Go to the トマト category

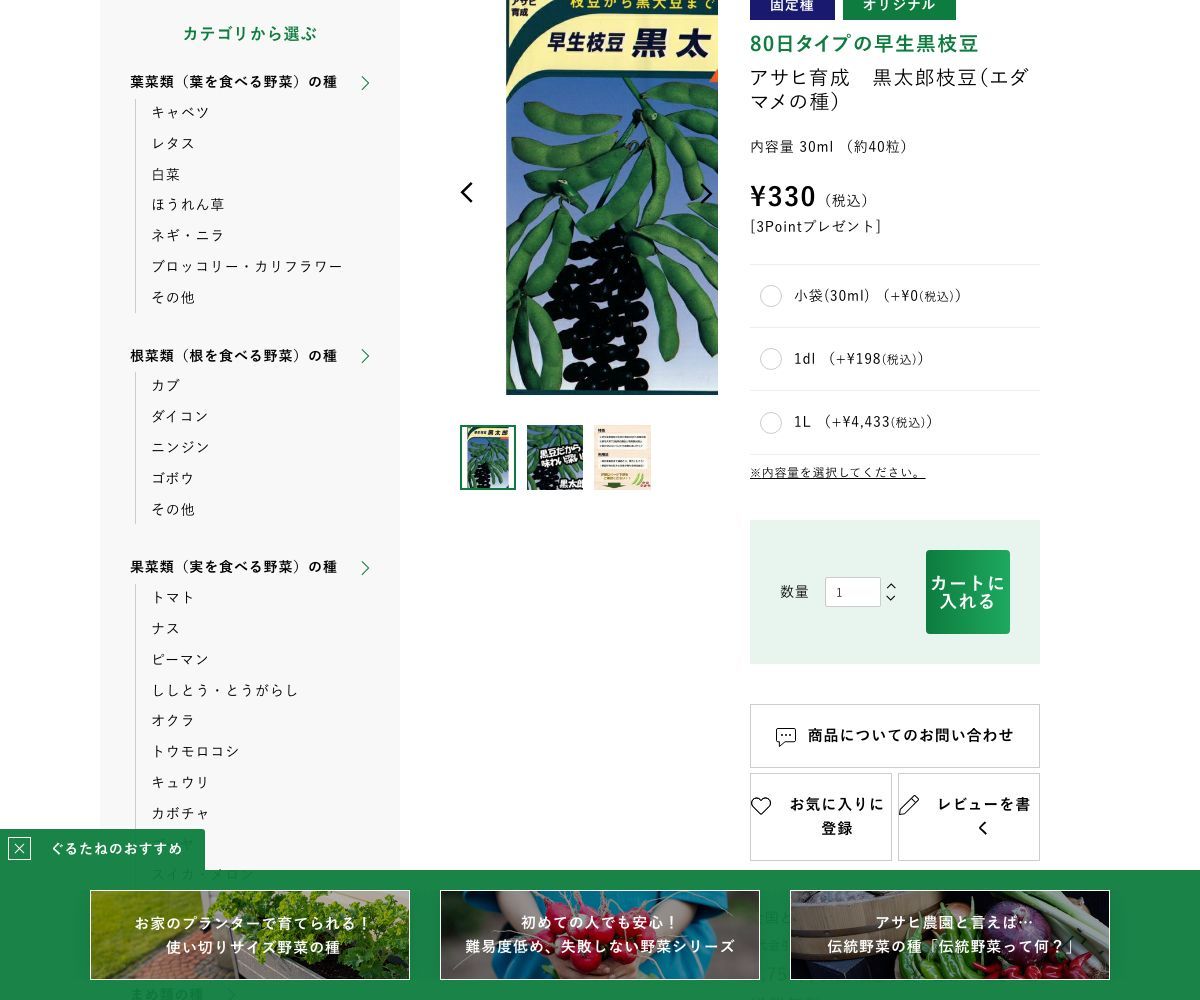[x=173, y=597]
